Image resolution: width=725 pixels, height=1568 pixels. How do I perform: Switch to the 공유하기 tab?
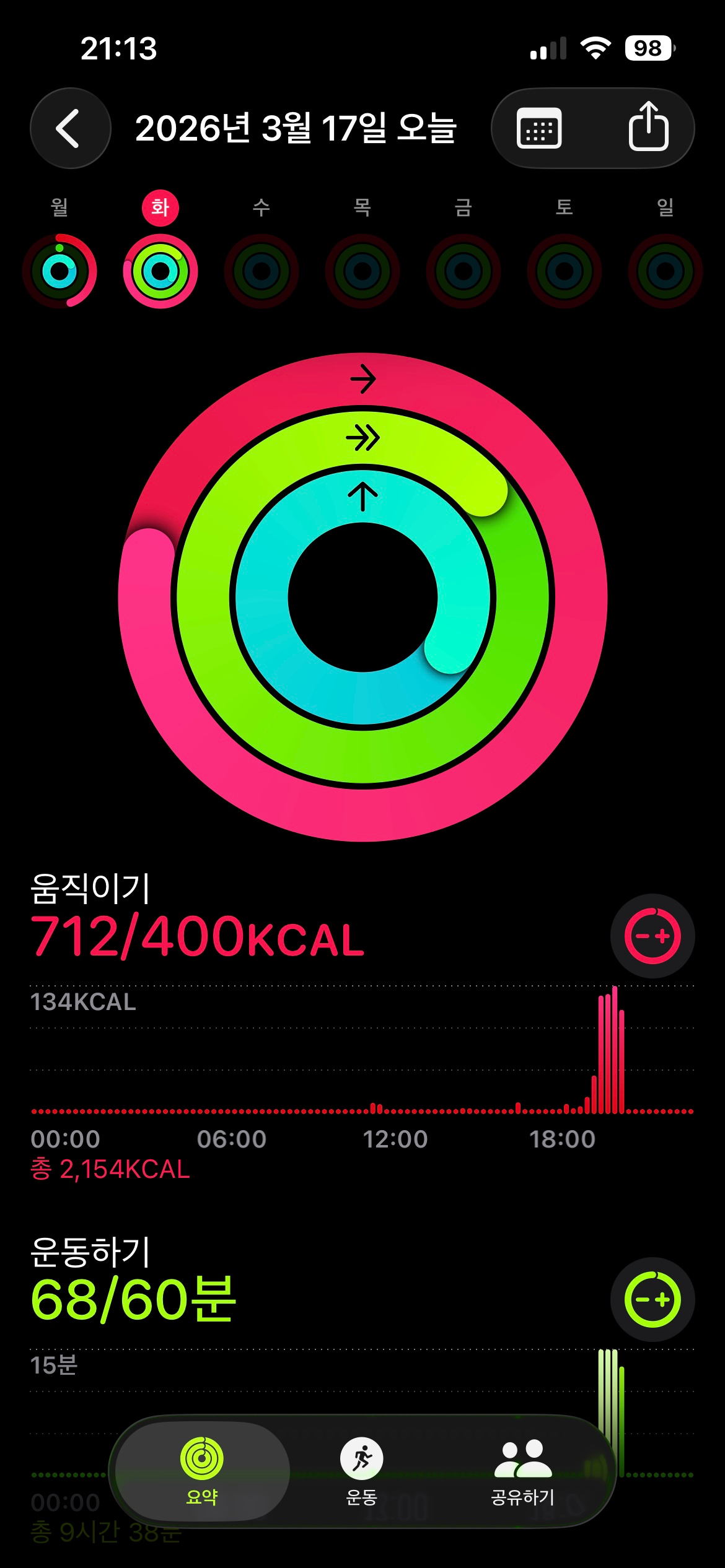pos(522,1470)
